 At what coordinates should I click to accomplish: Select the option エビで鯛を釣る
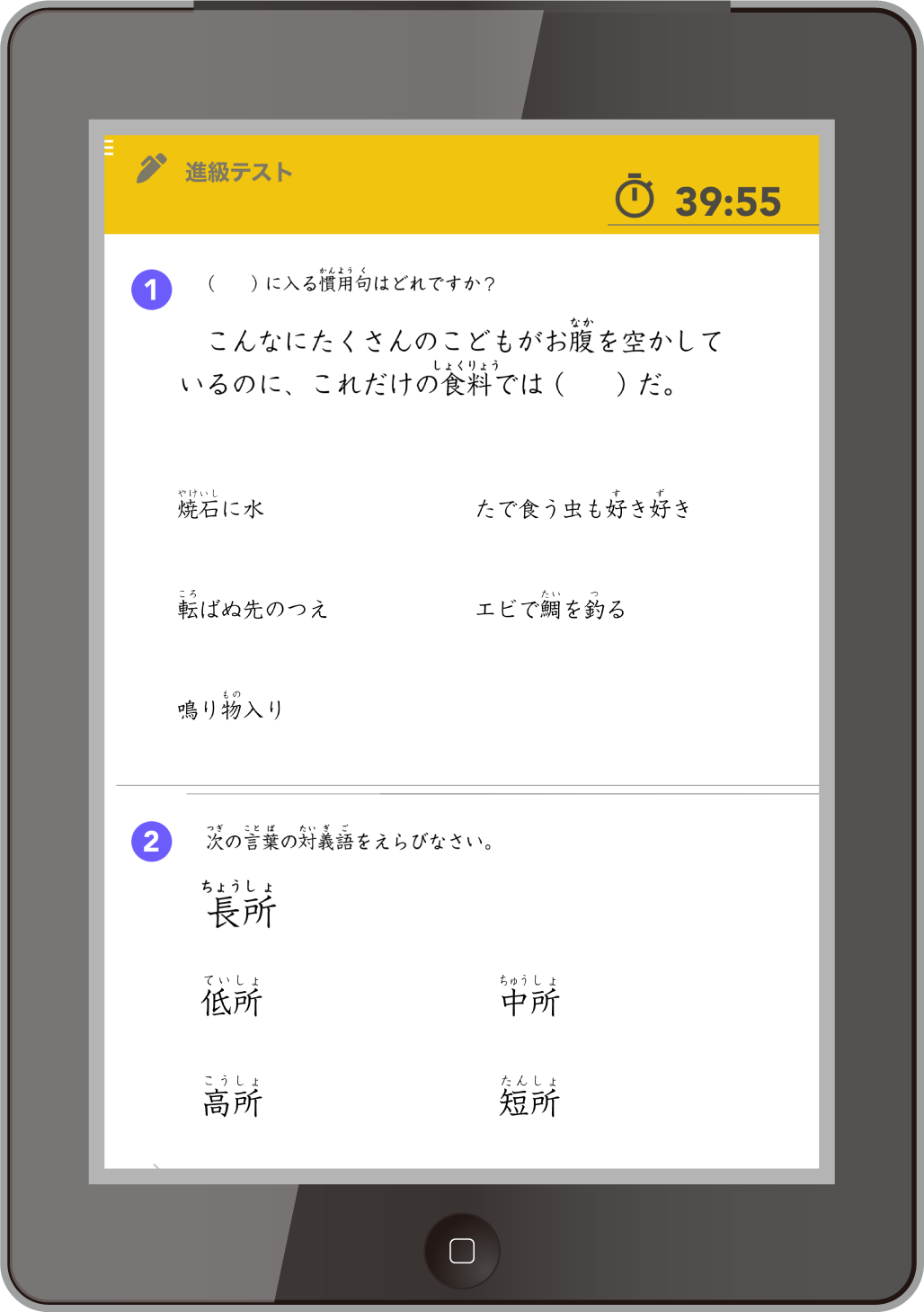tap(550, 609)
